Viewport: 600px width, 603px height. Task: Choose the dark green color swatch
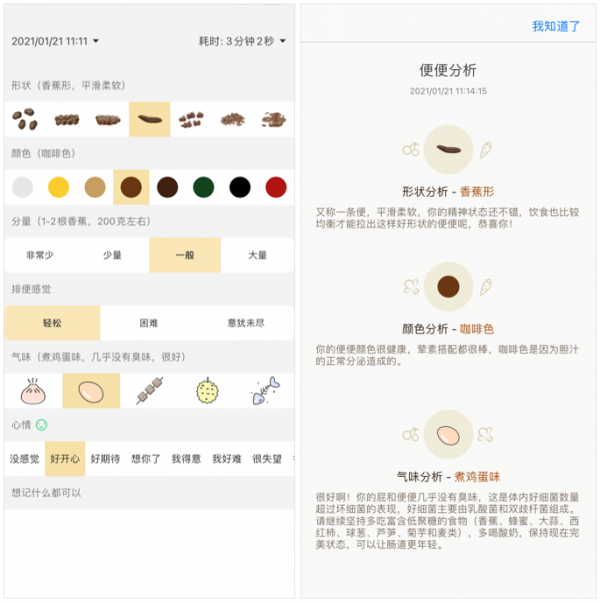(204, 187)
